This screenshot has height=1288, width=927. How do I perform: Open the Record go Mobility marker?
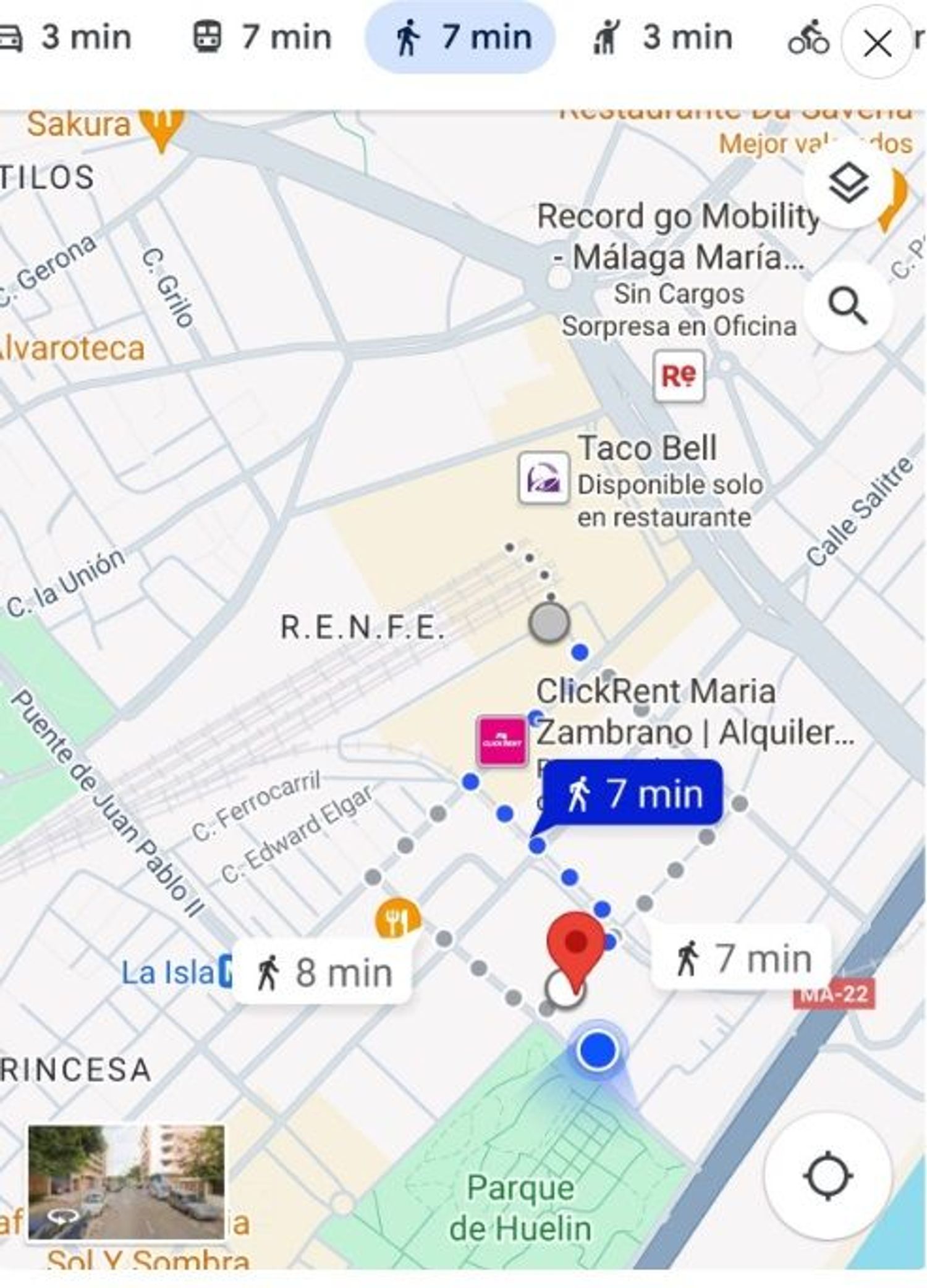click(x=679, y=376)
